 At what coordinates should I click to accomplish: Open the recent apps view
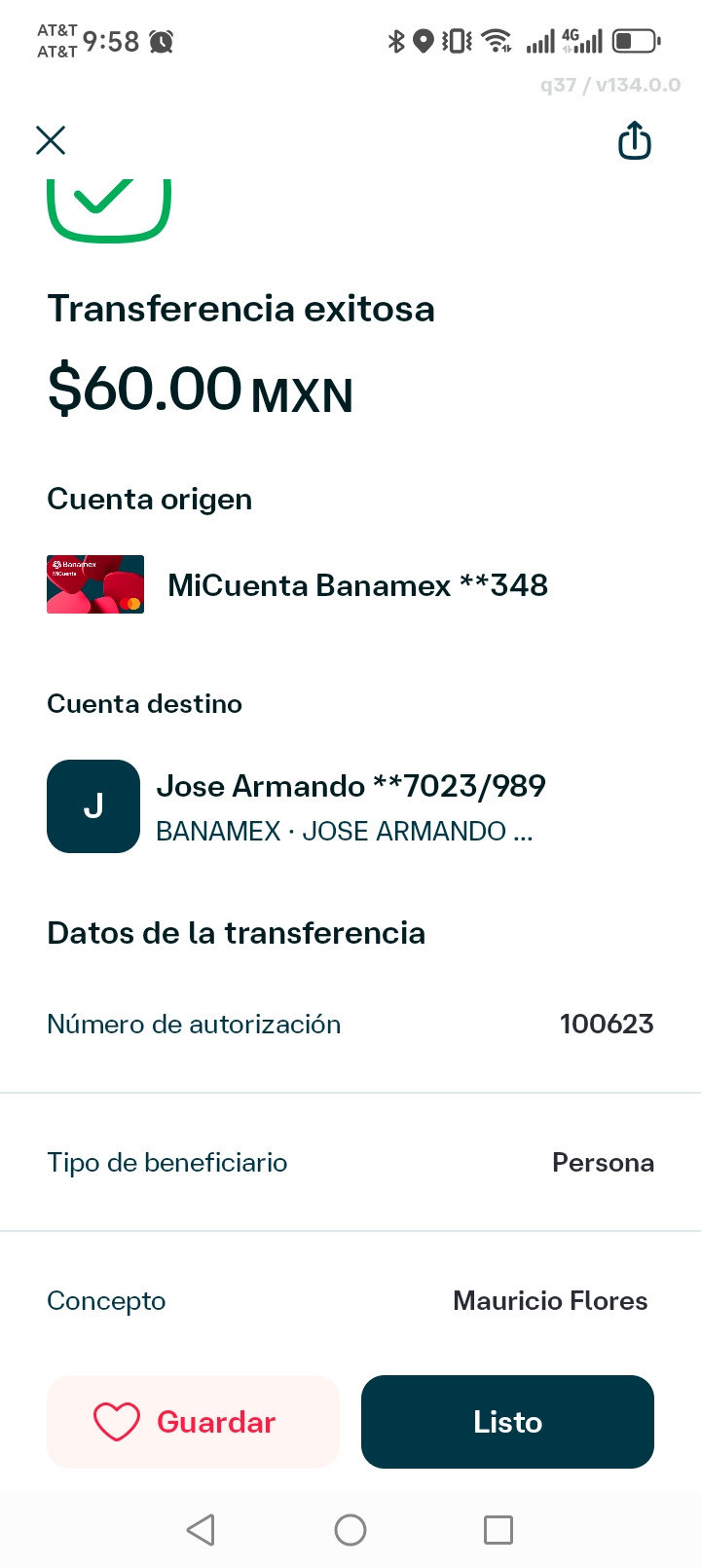498,1530
